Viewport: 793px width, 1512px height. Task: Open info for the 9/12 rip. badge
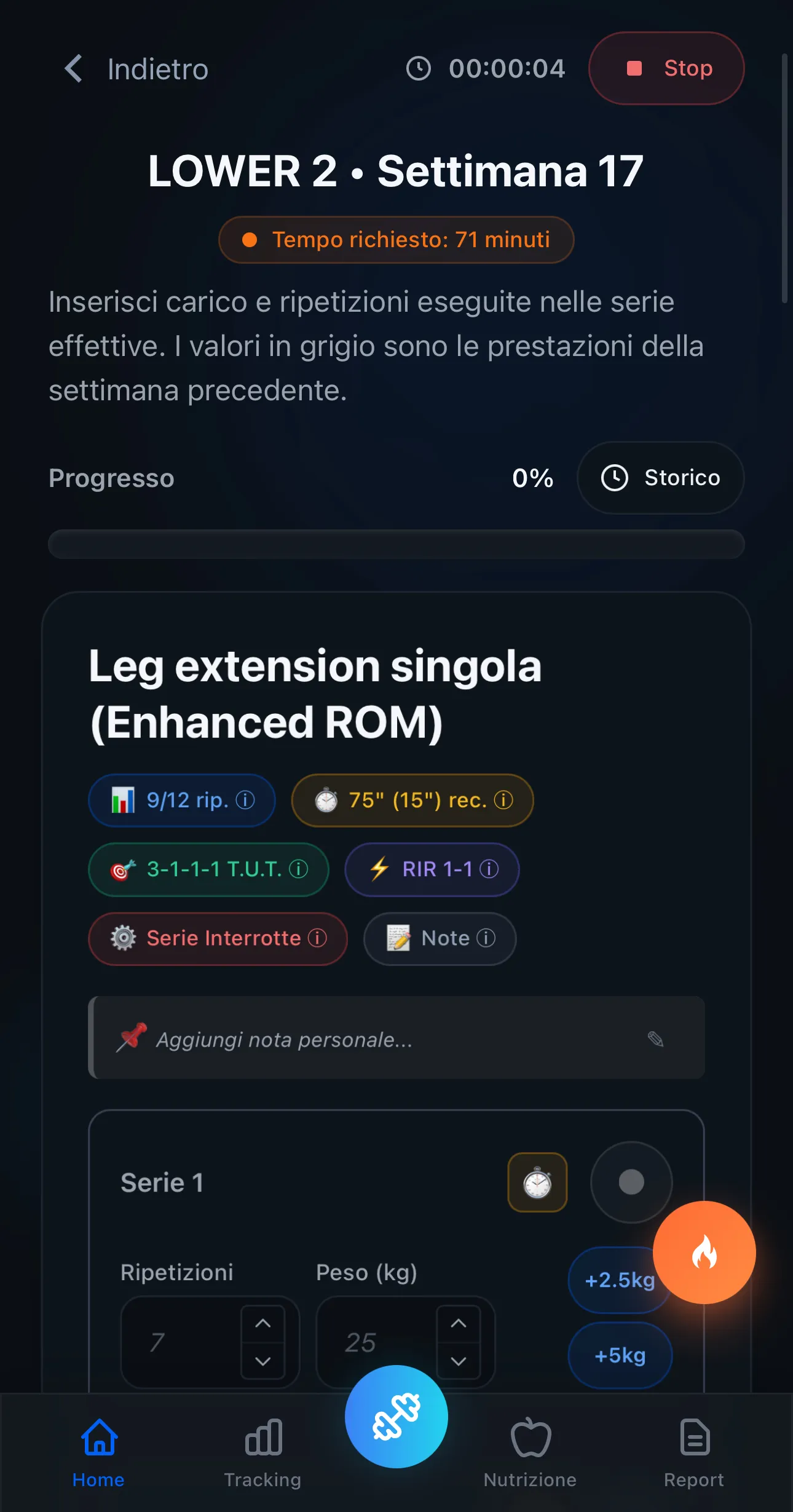(x=245, y=800)
